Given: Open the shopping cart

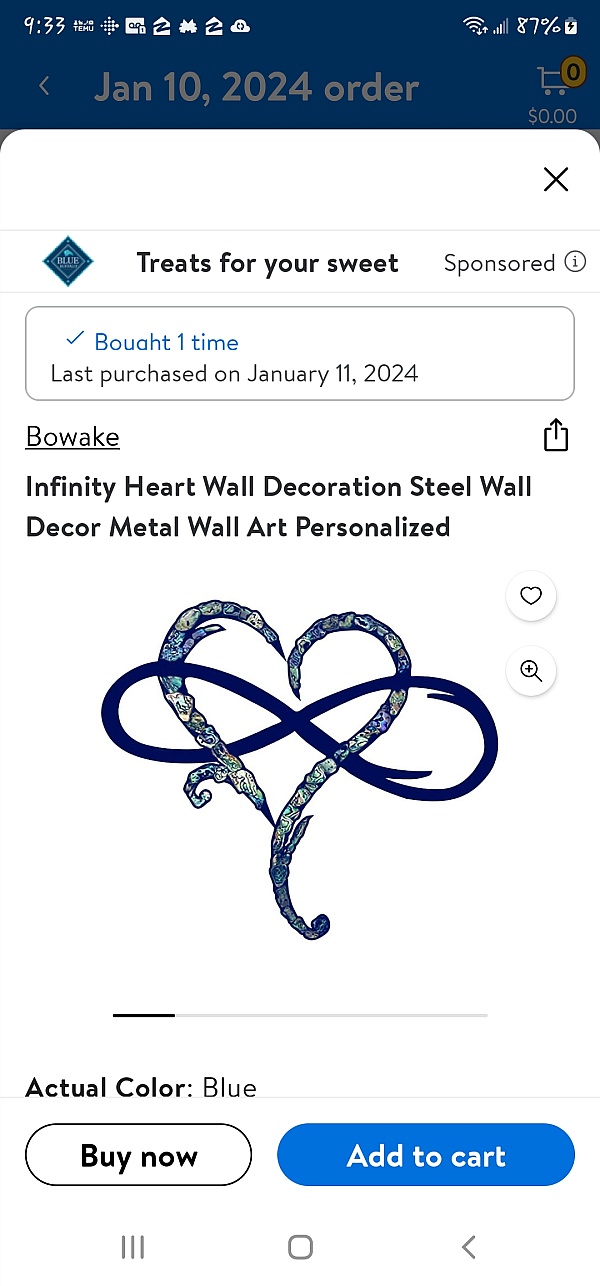Looking at the screenshot, I should click(553, 88).
